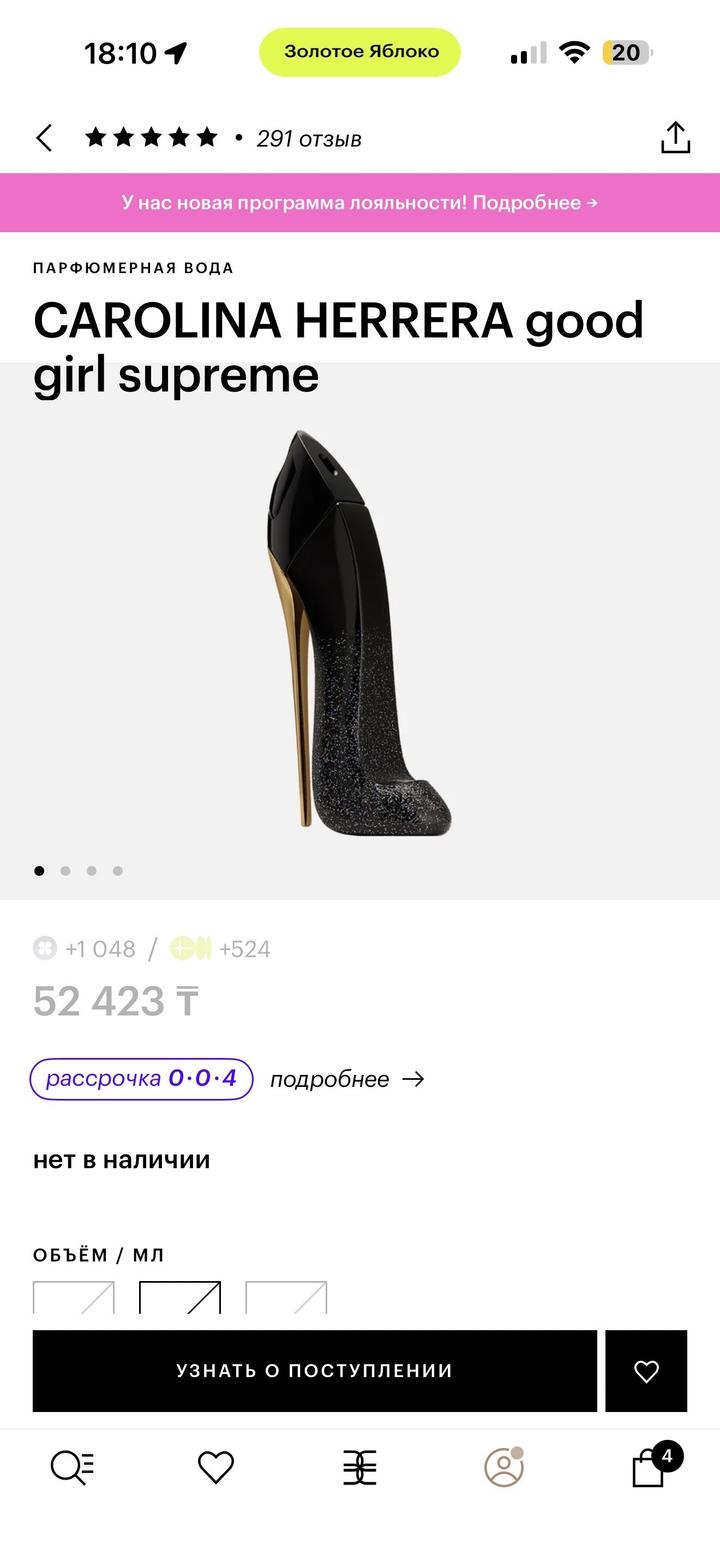The width and height of the screenshot is (720, 1564).
Task: Open the catalog search tab
Action: tap(72, 1467)
